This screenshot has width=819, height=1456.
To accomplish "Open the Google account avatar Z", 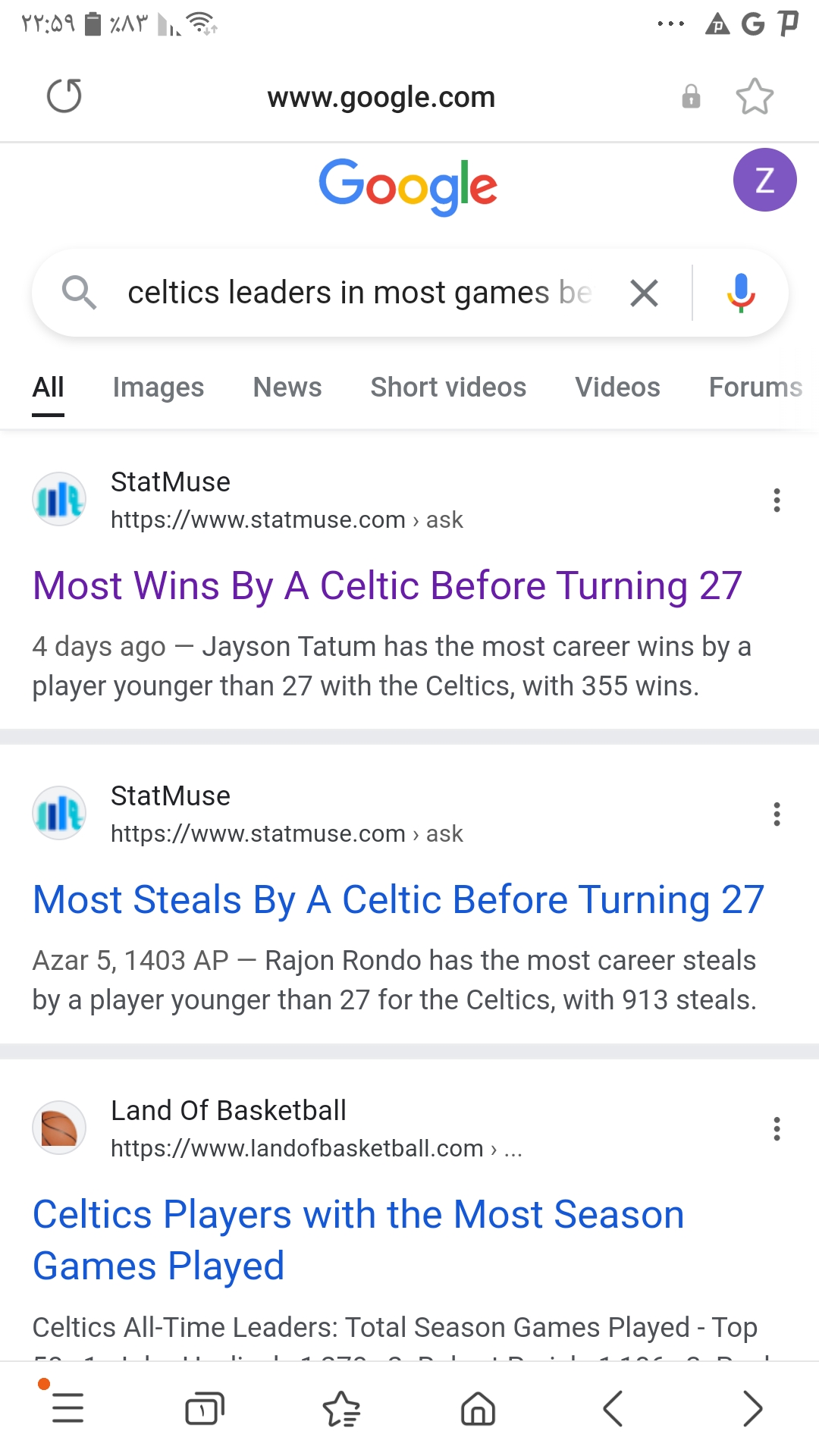I will click(764, 180).
